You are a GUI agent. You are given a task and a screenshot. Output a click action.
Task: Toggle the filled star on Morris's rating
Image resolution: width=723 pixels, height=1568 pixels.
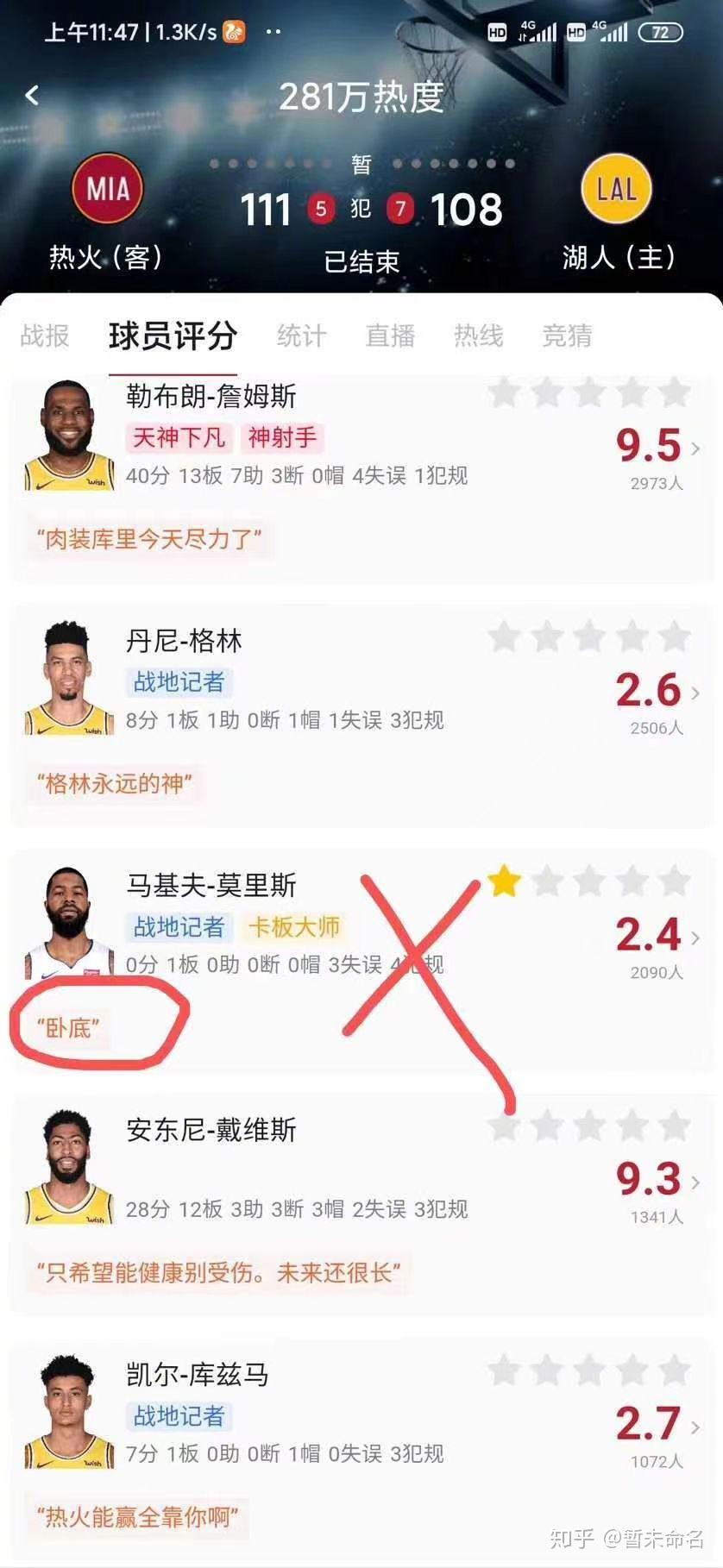pos(506,881)
